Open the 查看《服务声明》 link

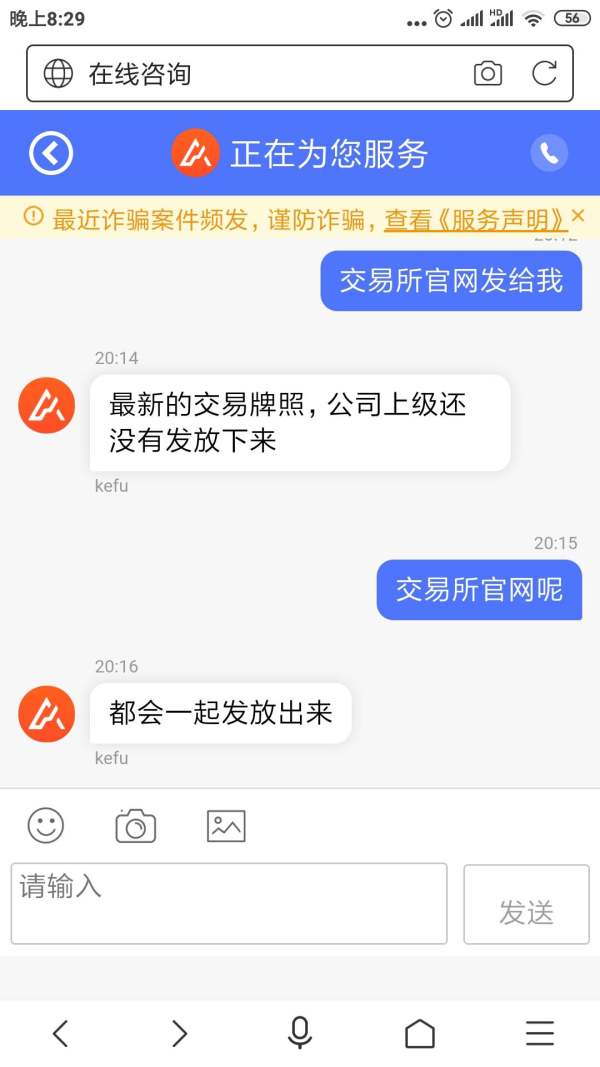click(476, 219)
